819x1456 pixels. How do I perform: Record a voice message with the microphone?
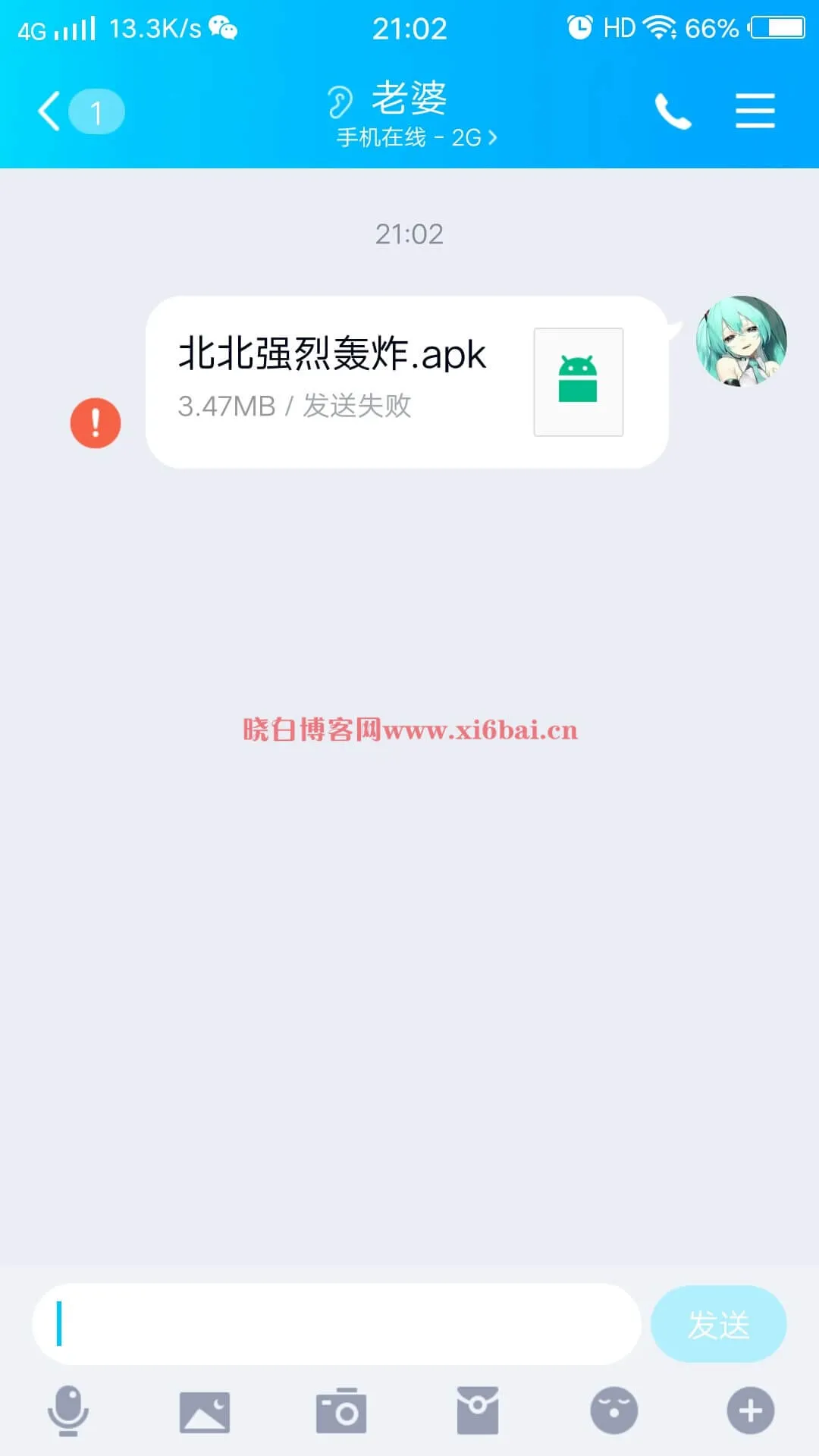pos(68,1411)
